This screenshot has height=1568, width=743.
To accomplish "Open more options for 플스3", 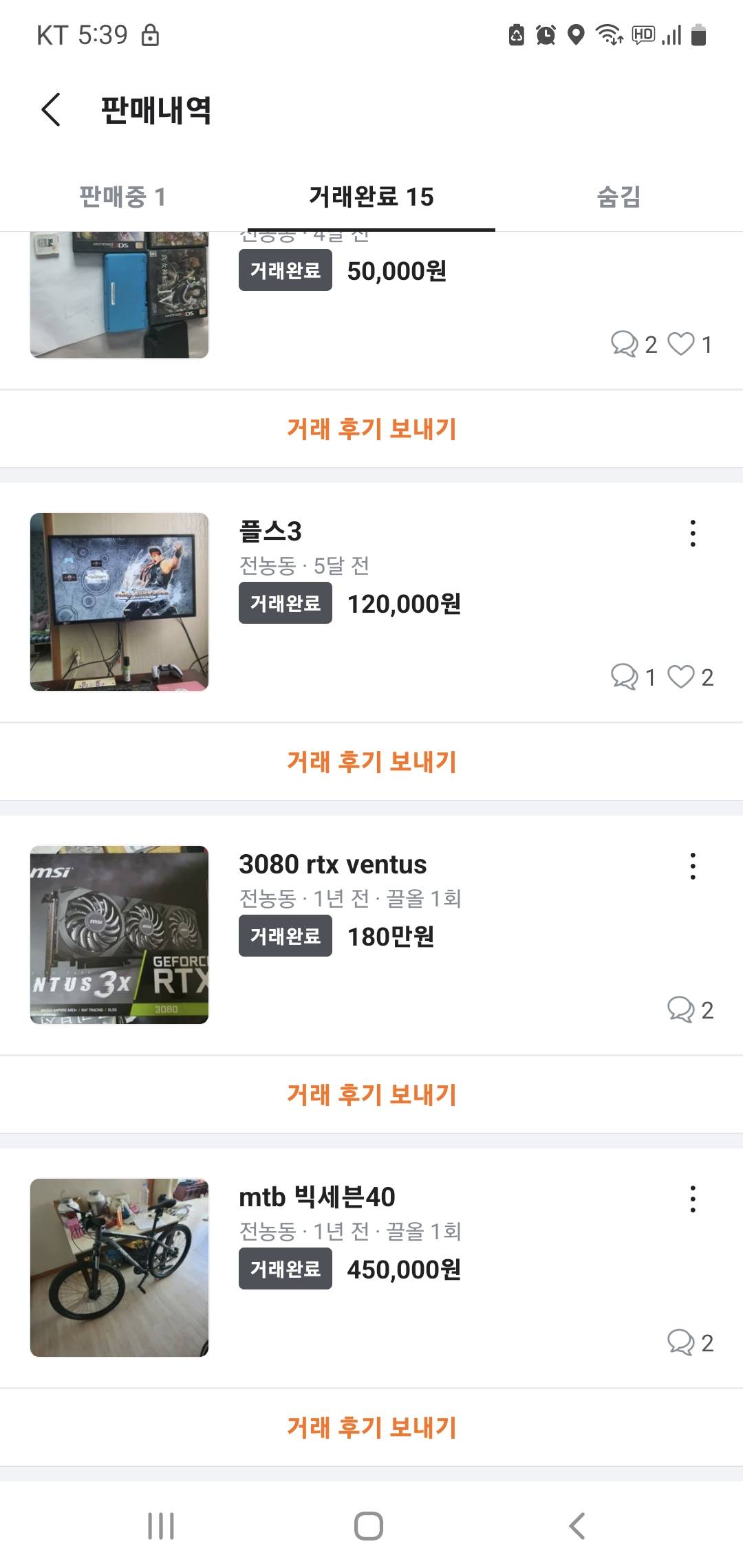I will [693, 534].
